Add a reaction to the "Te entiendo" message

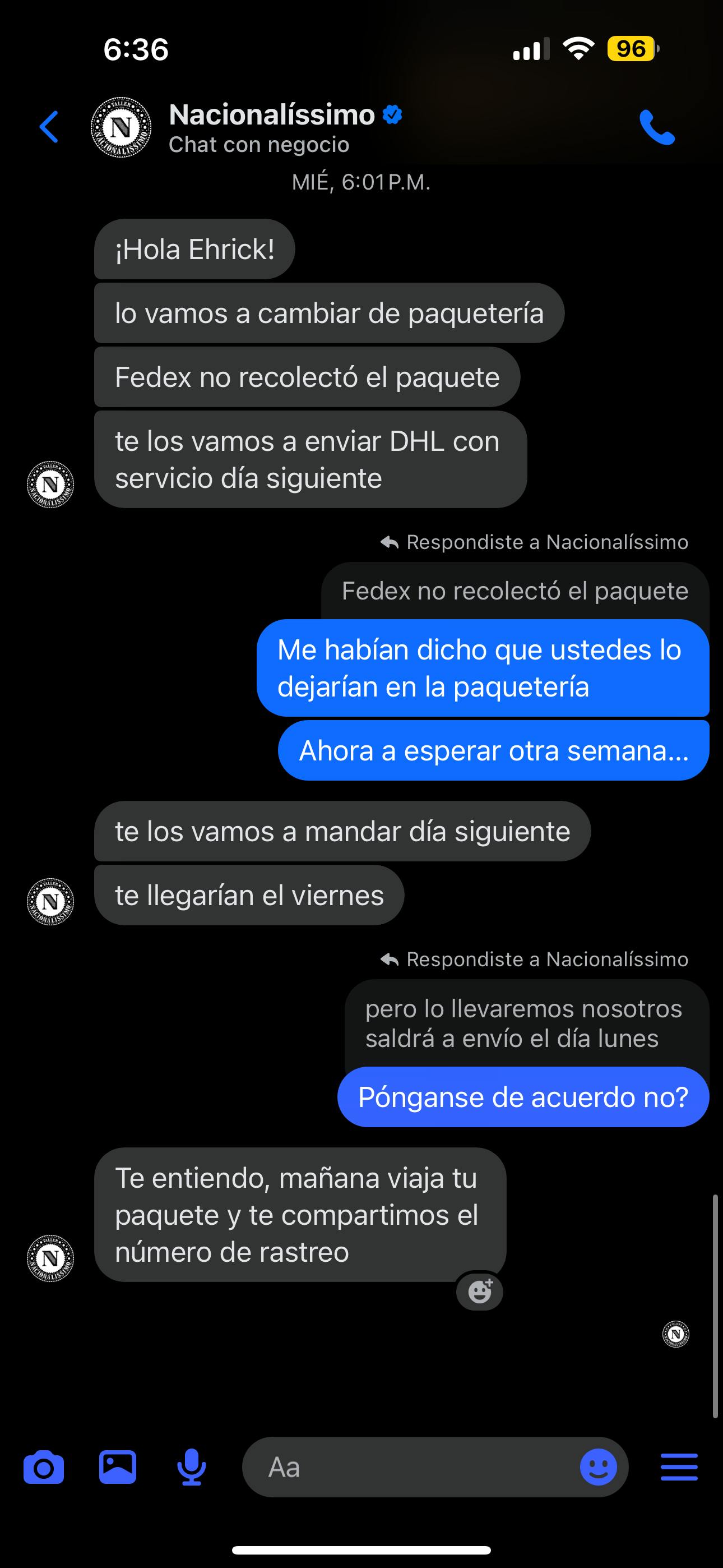click(480, 1291)
